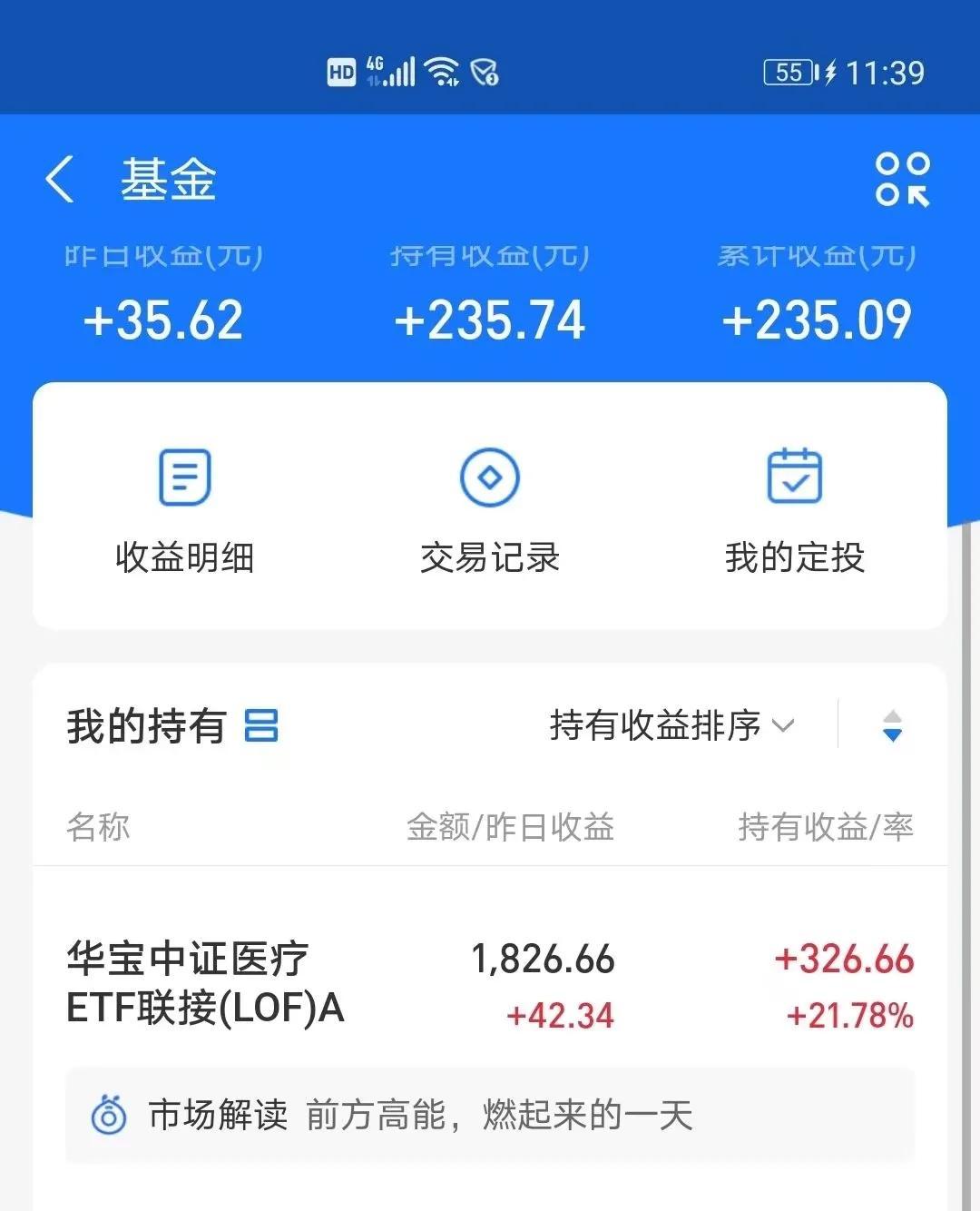
Task: Tap the back arrow beside 基金
Action: pyautogui.click(x=60, y=178)
